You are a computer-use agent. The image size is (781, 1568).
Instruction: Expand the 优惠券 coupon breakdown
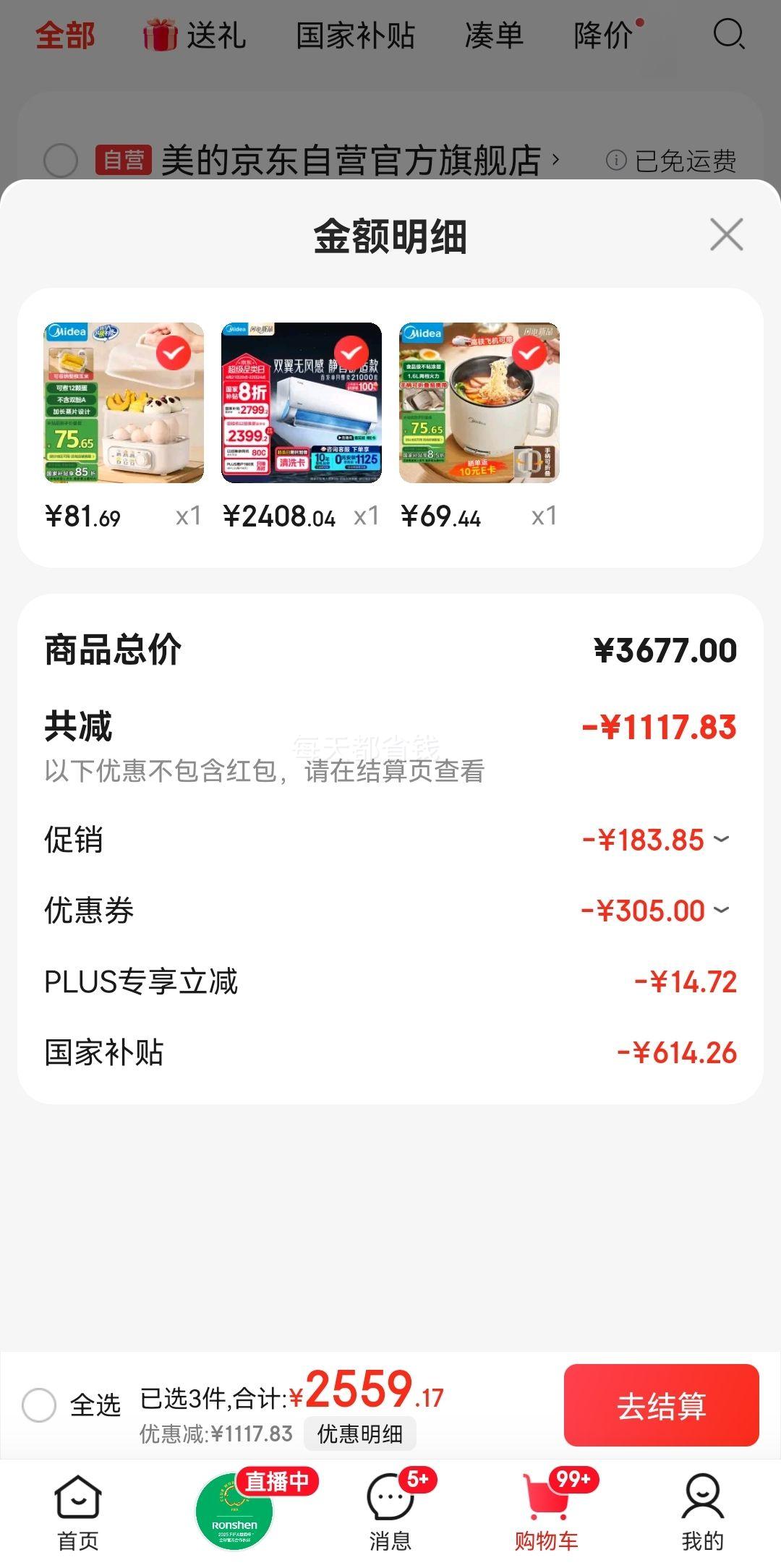click(720, 911)
